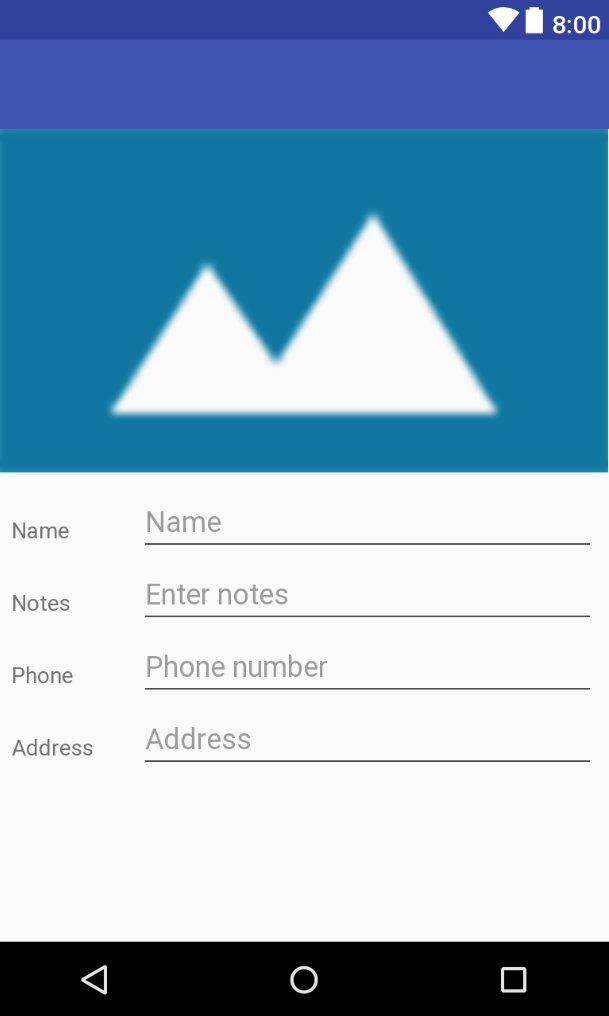Tap the placeholder photo image
609x1016 pixels.
(x=304, y=301)
